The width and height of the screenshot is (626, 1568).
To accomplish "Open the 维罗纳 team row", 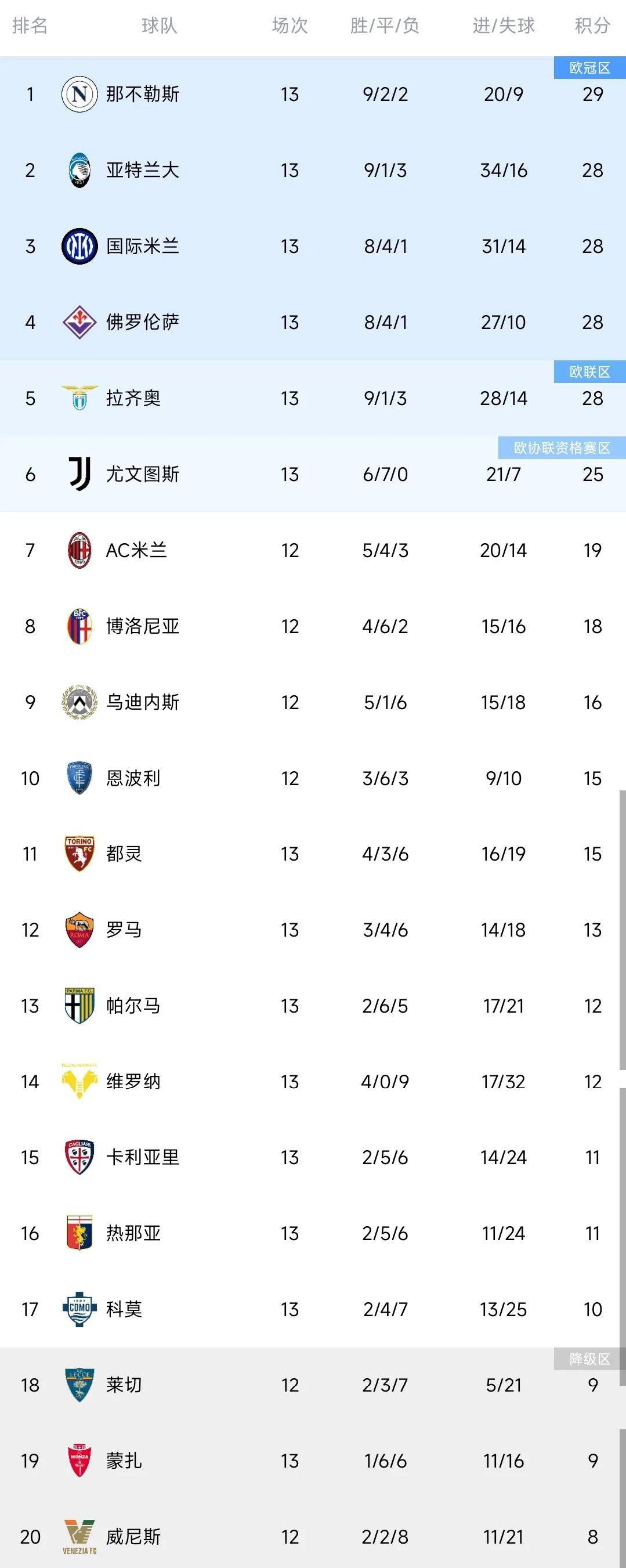I will click(133, 1082).
